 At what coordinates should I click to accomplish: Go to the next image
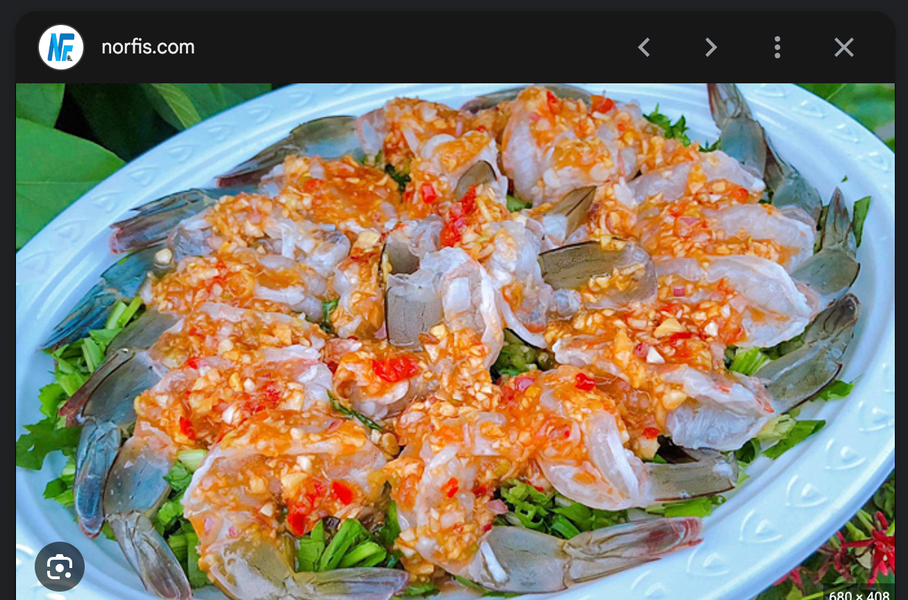click(x=710, y=47)
